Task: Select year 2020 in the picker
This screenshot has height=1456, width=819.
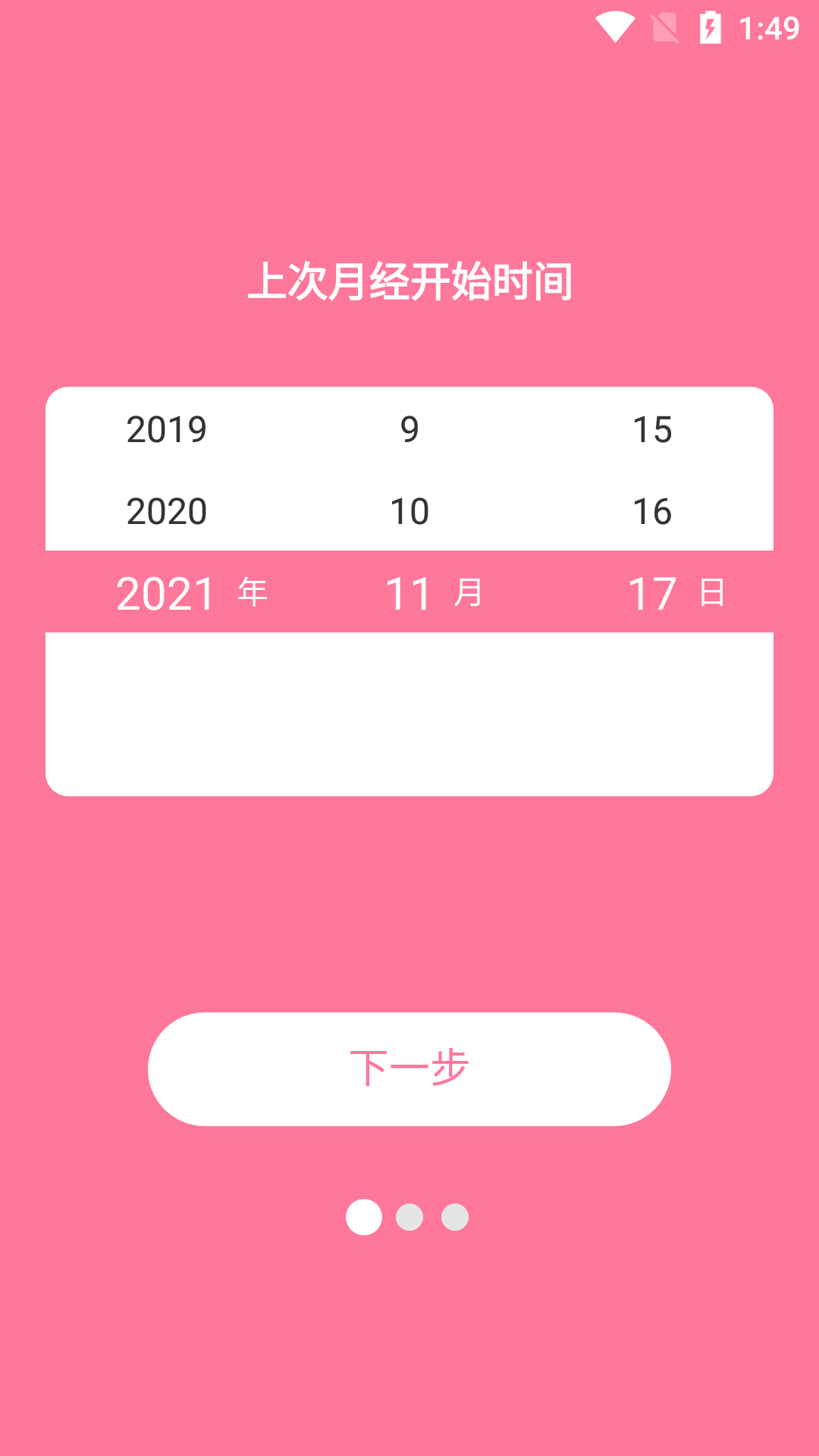Action: click(166, 512)
